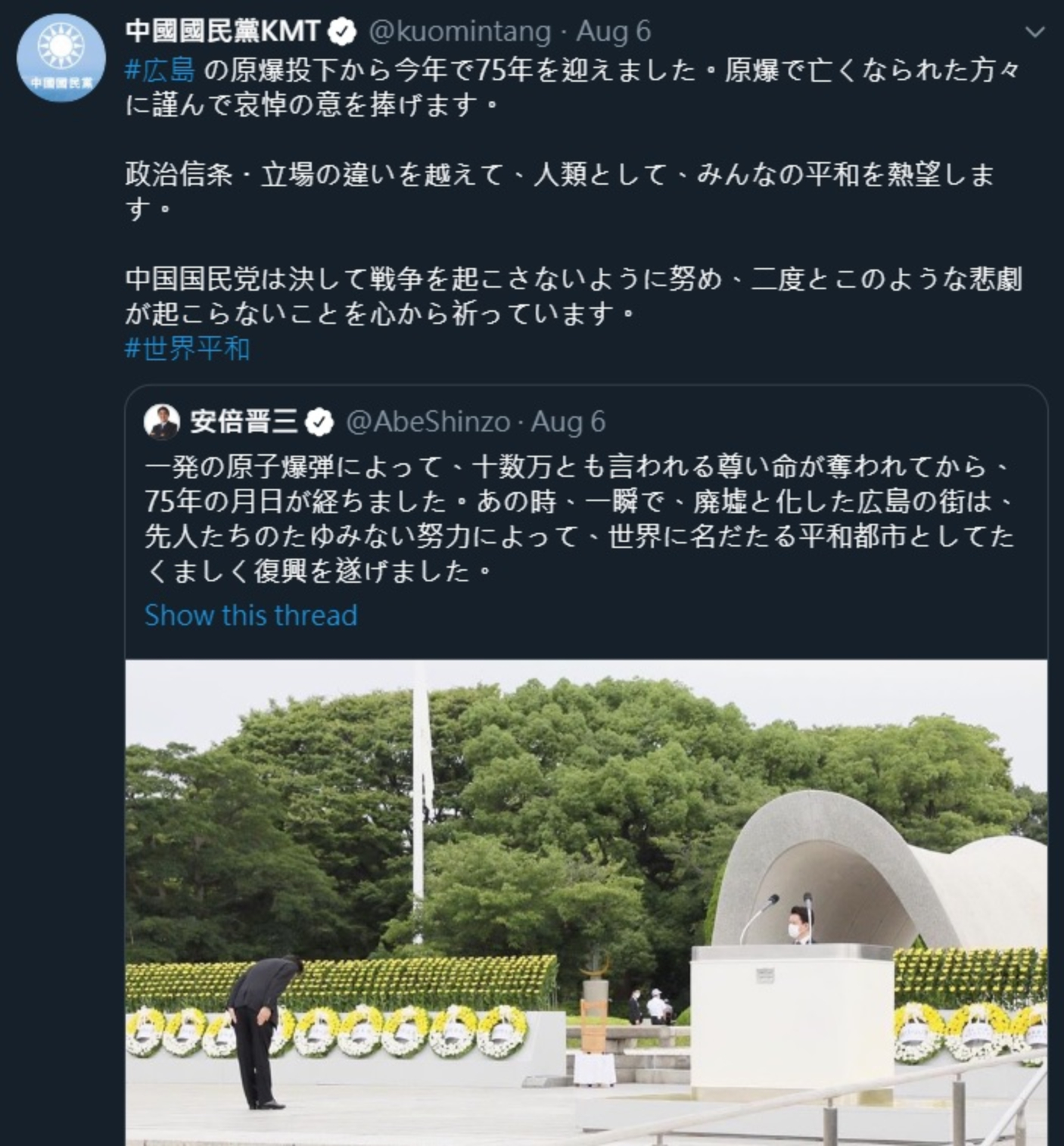Open the #広島 hashtag

tap(160, 70)
